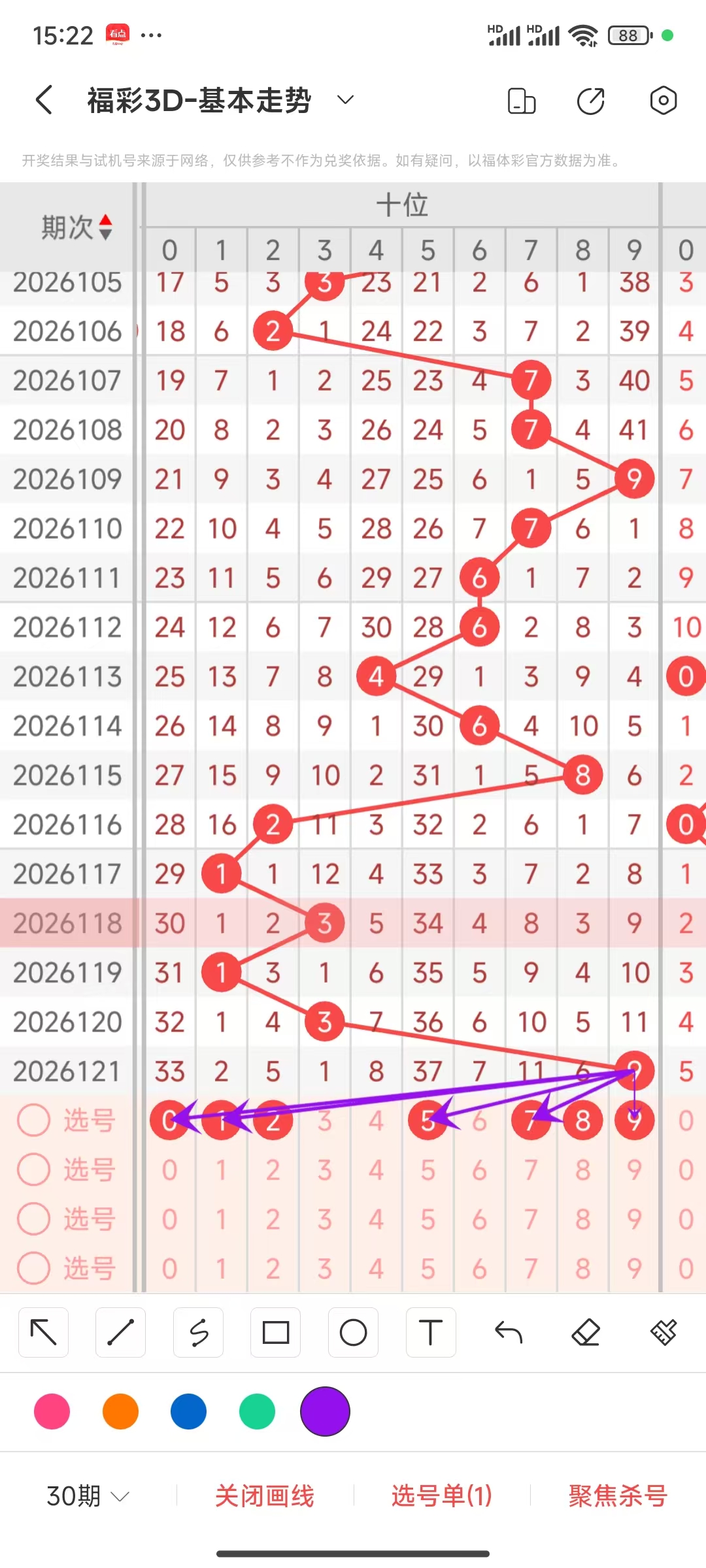The height and width of the screenshot is (1568, 706).
Task: Open the share icon in the top bar
Action: (x=591, y=101)
